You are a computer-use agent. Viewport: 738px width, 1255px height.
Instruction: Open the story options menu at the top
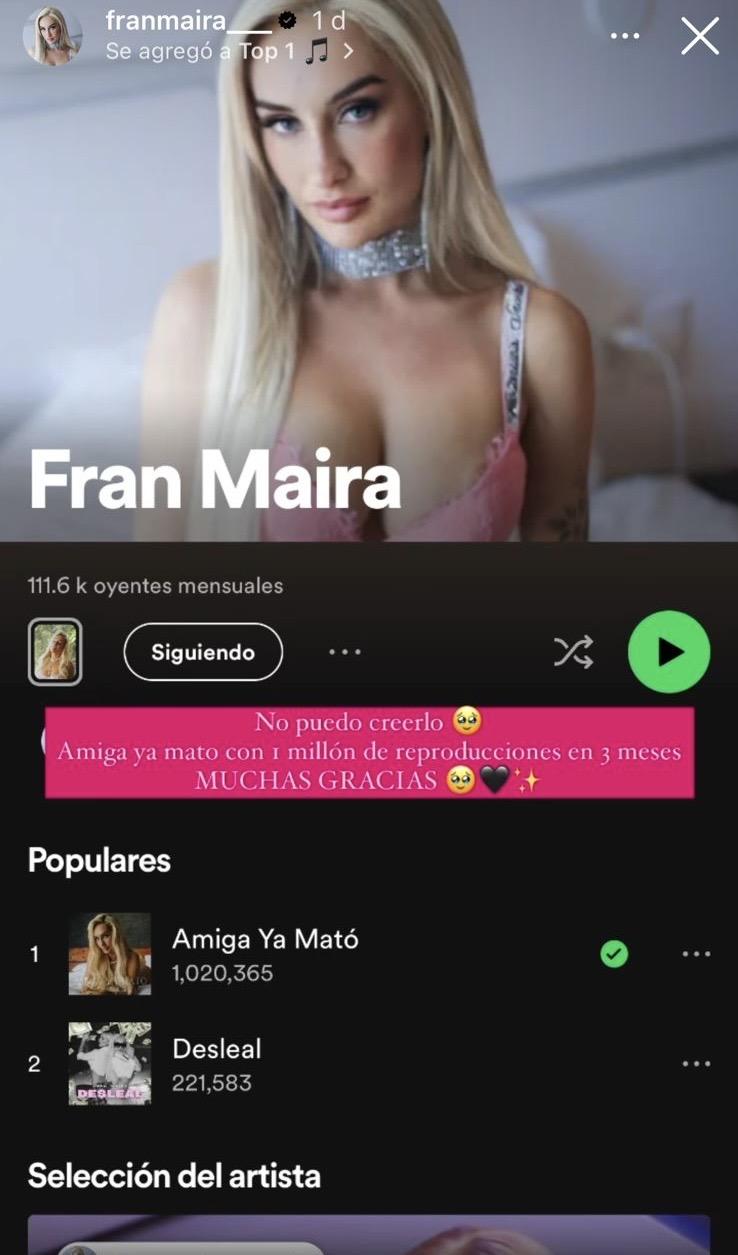coord(624,34)
